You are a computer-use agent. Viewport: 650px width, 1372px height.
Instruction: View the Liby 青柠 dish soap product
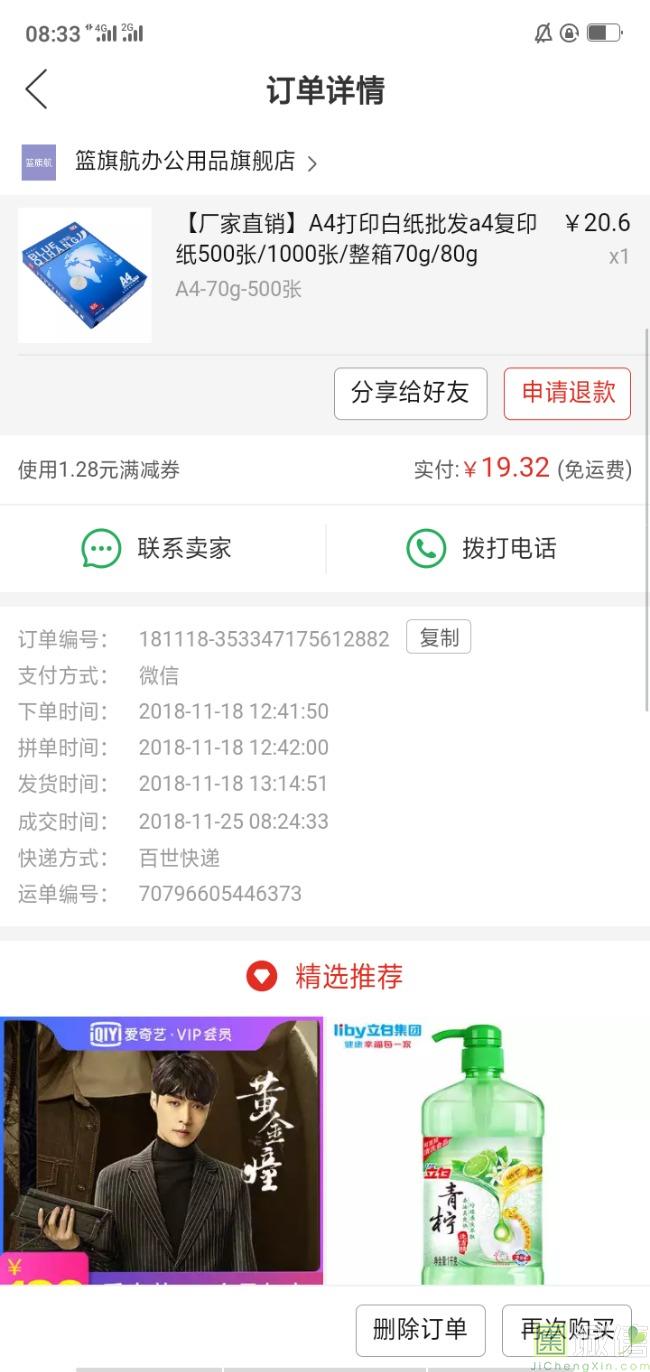click(x=486, y=1150)
